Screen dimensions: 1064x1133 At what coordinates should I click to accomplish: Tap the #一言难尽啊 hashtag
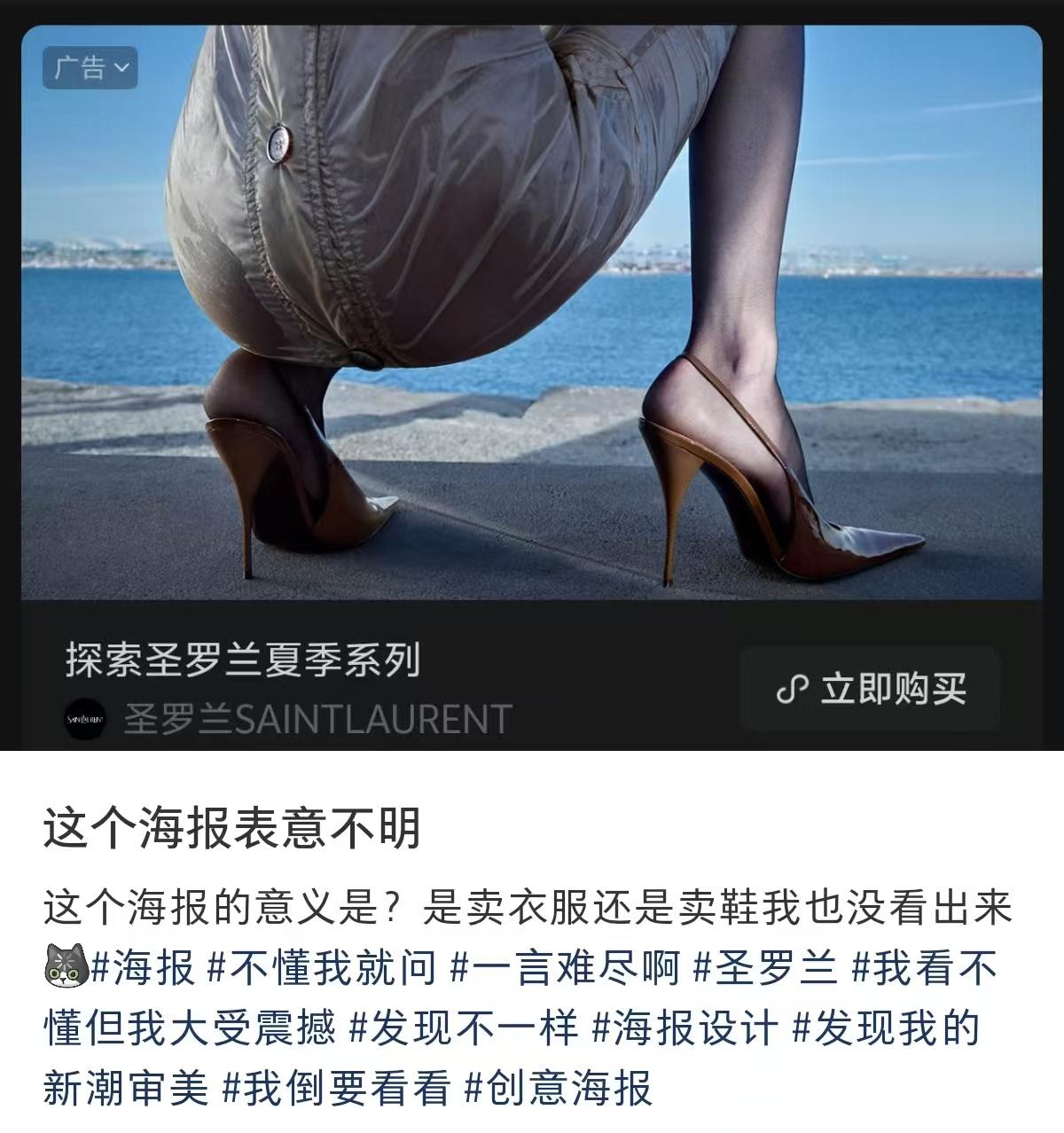click(564, 967)
